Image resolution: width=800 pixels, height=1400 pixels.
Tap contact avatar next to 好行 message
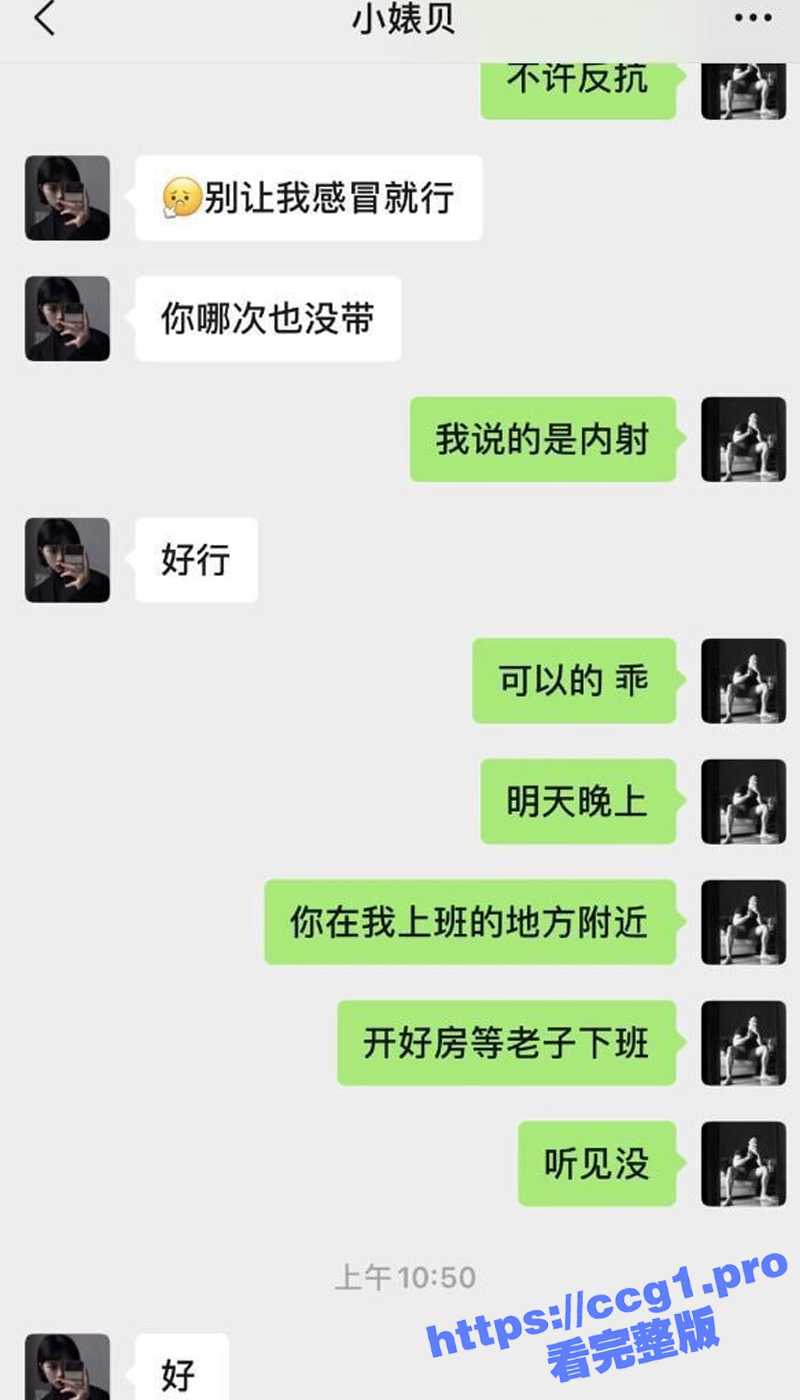click(67, 560)
